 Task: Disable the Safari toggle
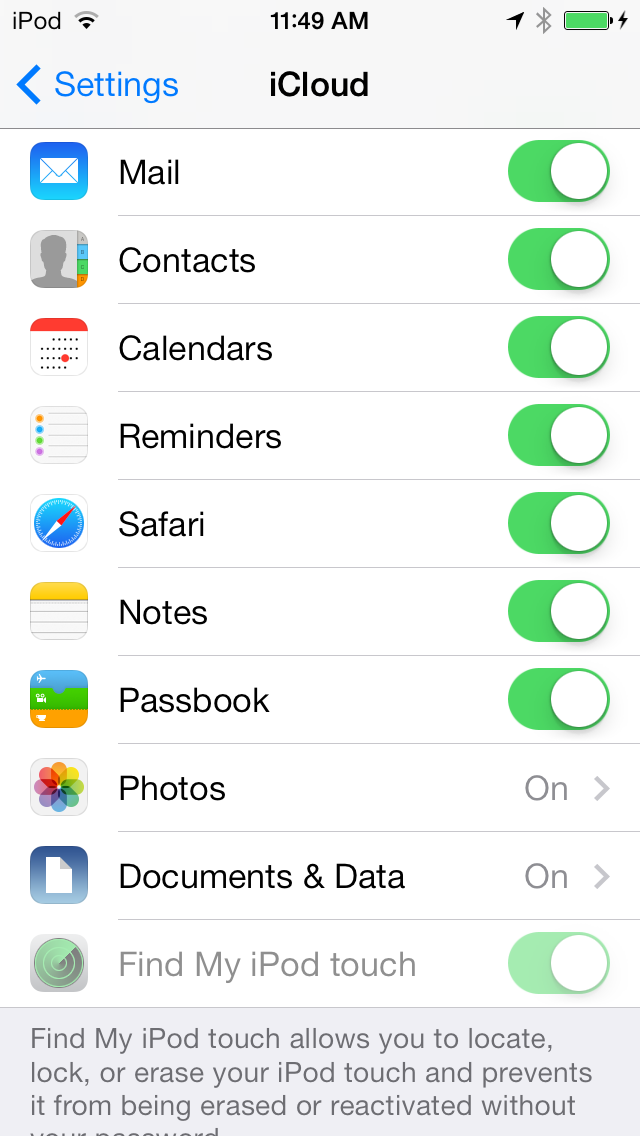(559, 524)
